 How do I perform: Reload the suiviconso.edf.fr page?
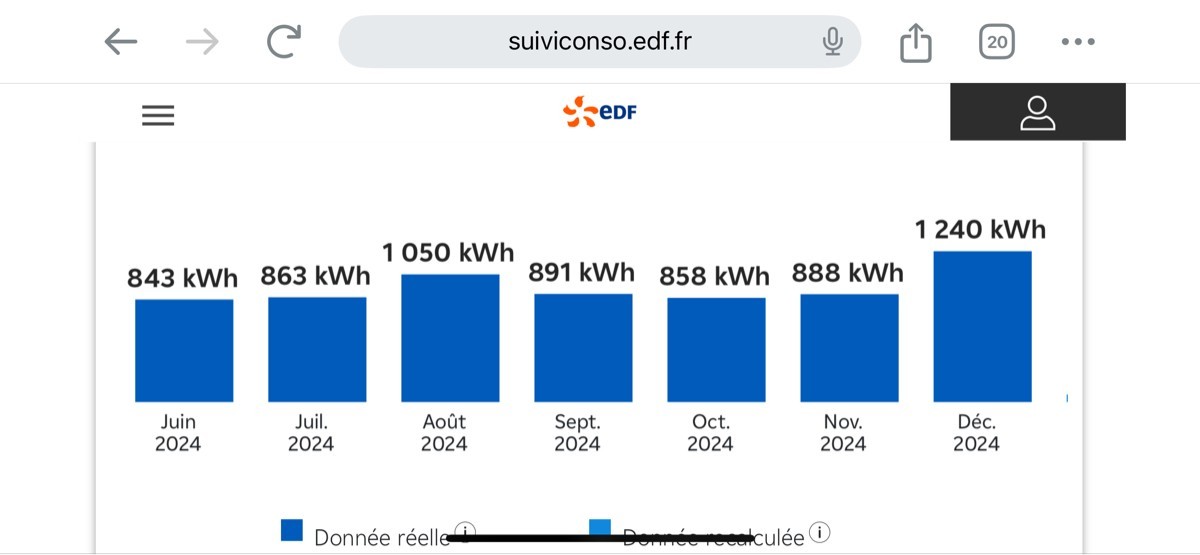(x=285, y=42)
